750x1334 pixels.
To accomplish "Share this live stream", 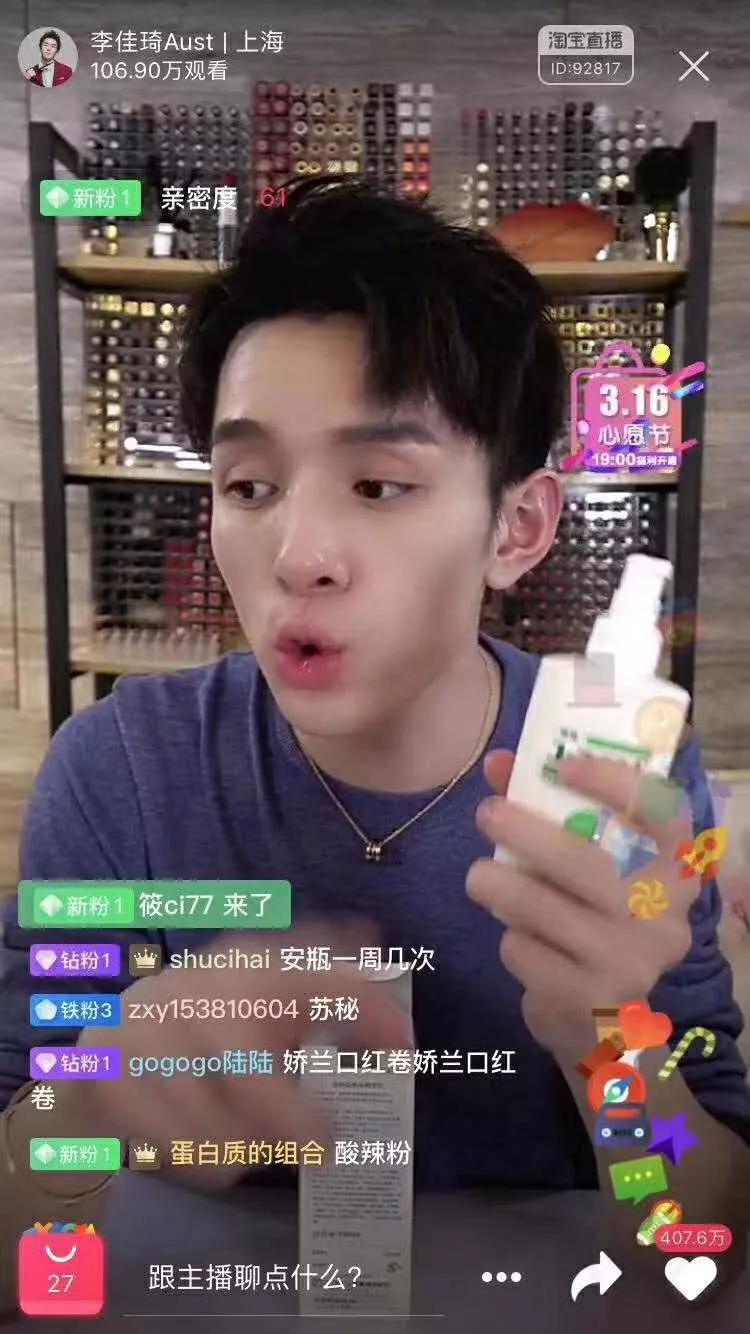I will point(595,1277).
